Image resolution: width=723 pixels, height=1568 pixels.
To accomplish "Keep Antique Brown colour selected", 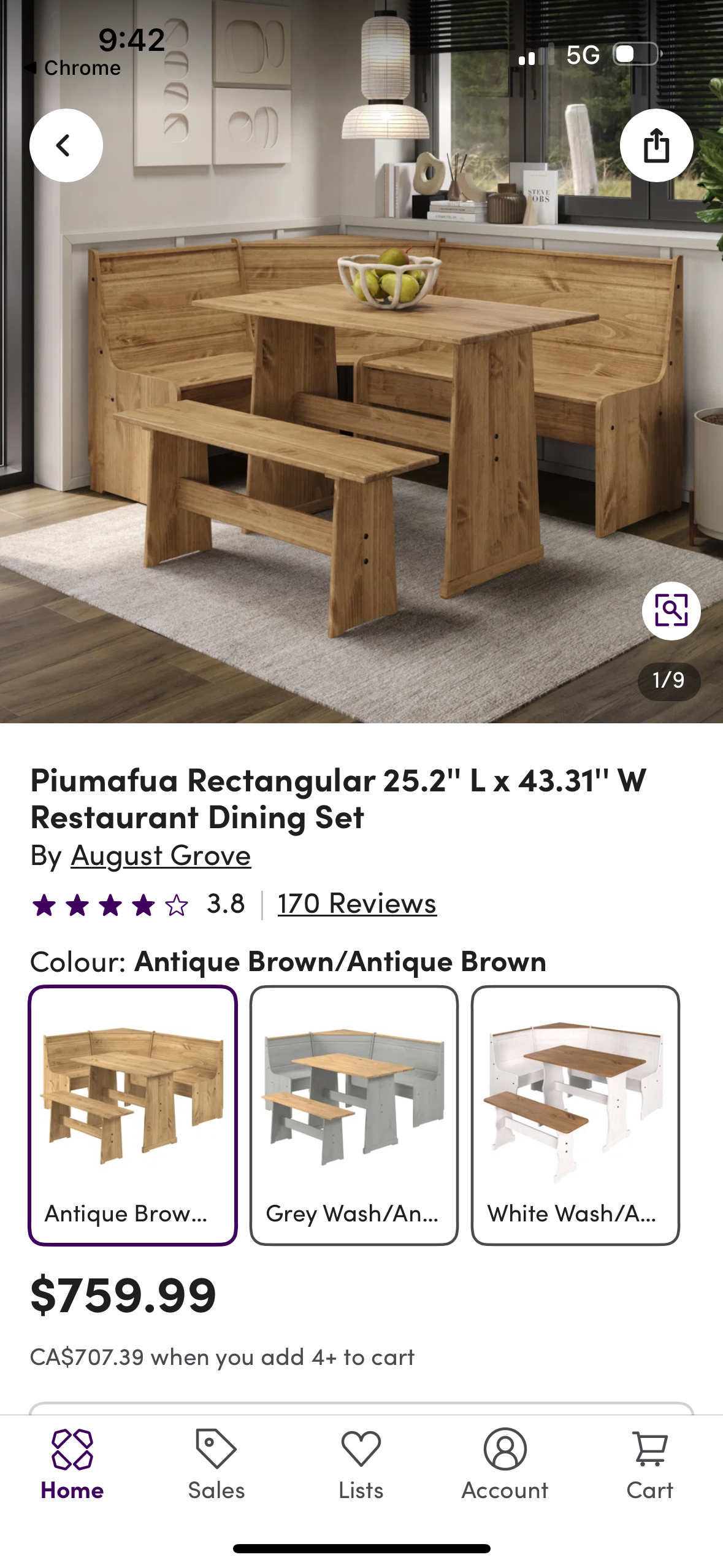I will 132,1123.
